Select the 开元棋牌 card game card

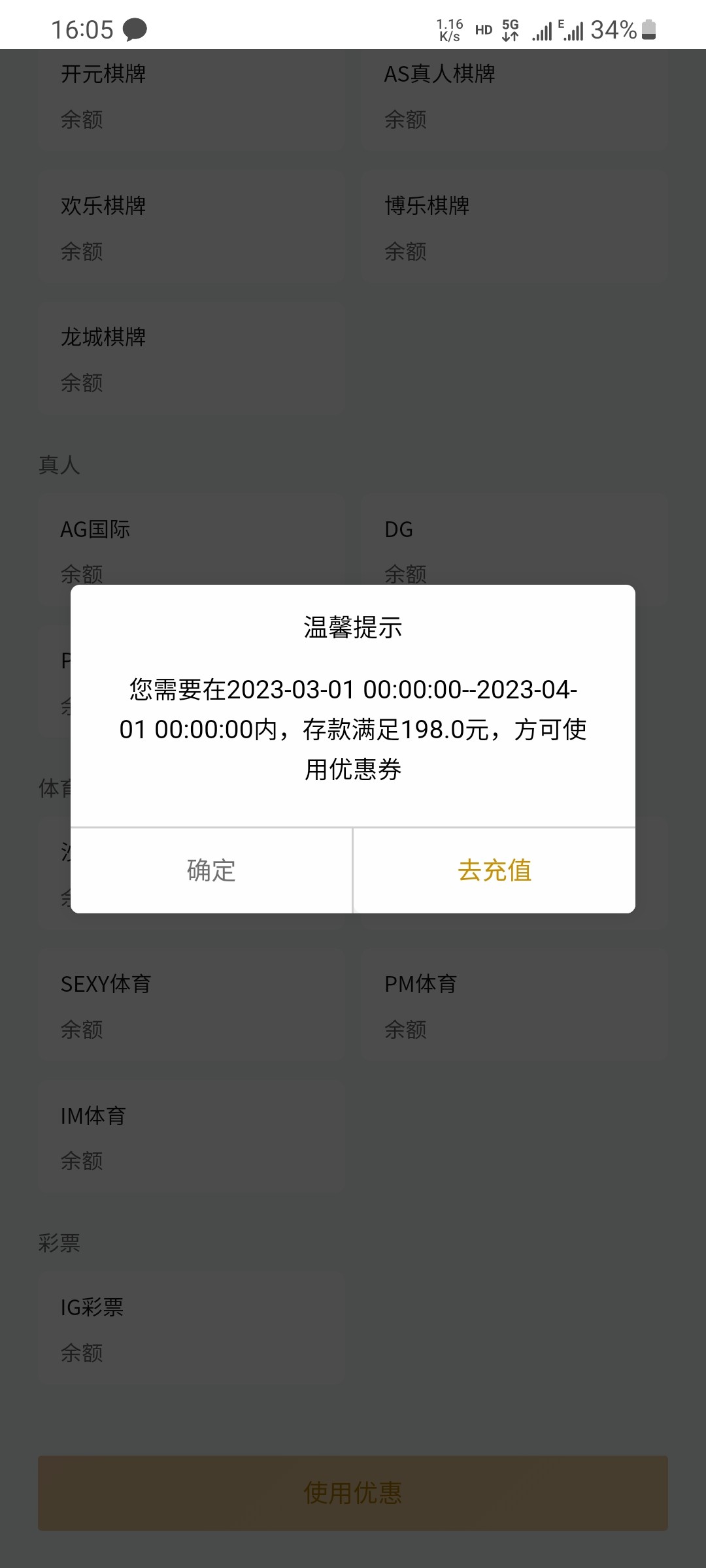point(192,98)
